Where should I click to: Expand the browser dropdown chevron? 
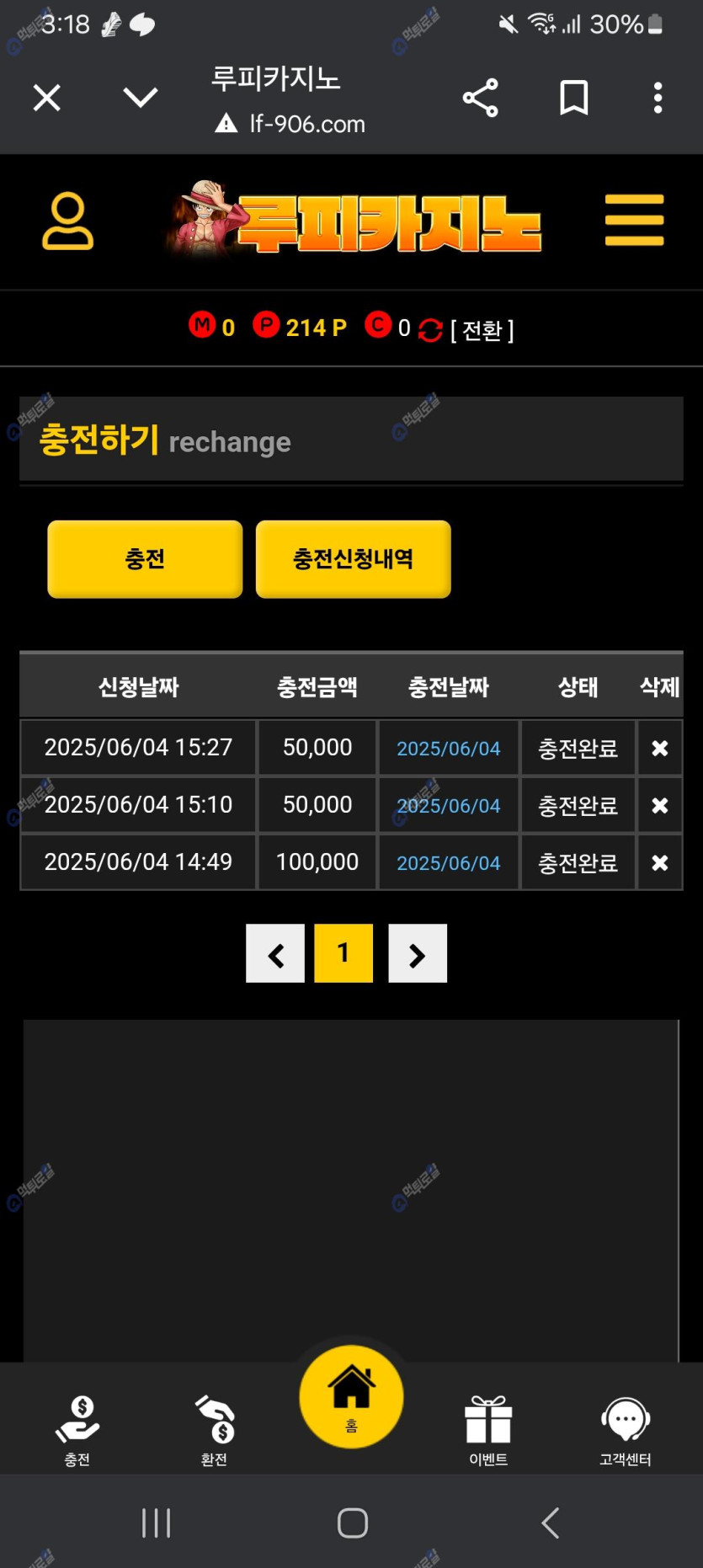[x=140, y=98]
